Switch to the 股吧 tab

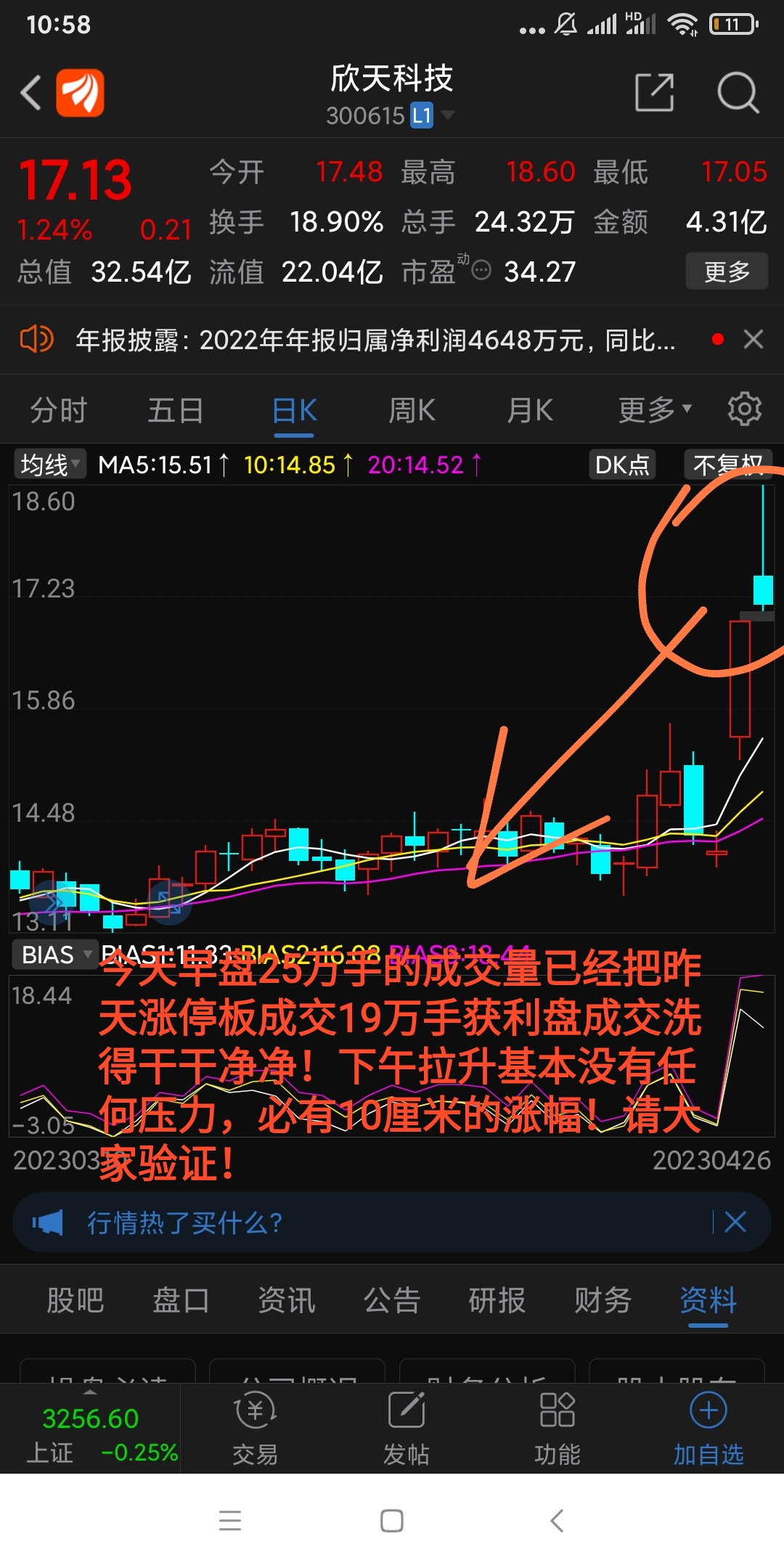pyautogui.click(x=75, y=1300)
